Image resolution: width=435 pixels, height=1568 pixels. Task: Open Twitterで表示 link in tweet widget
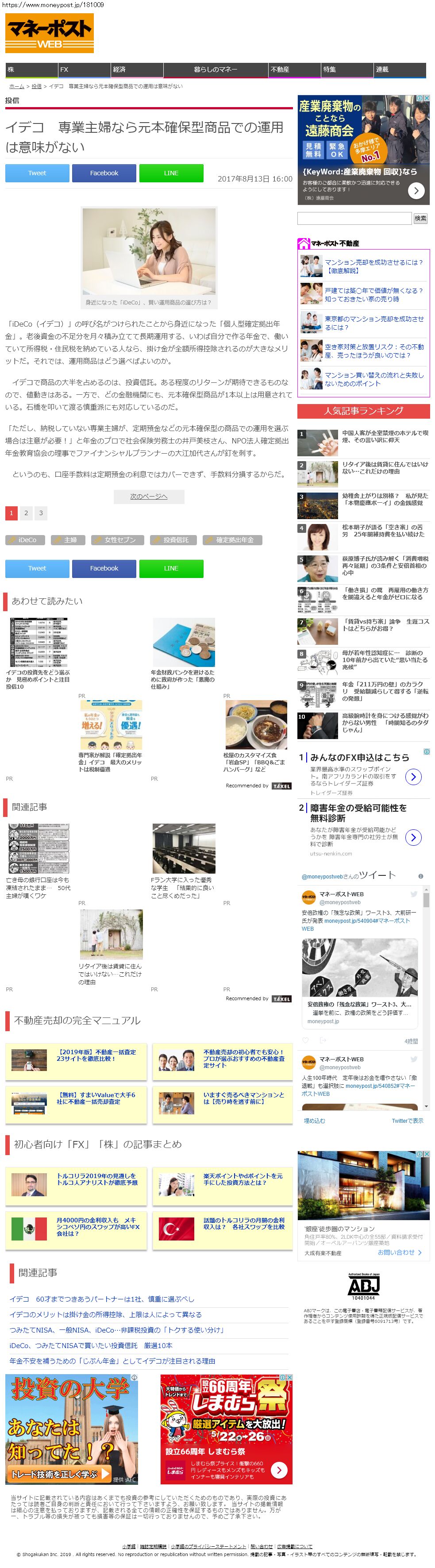click(x=407, y=1121)
